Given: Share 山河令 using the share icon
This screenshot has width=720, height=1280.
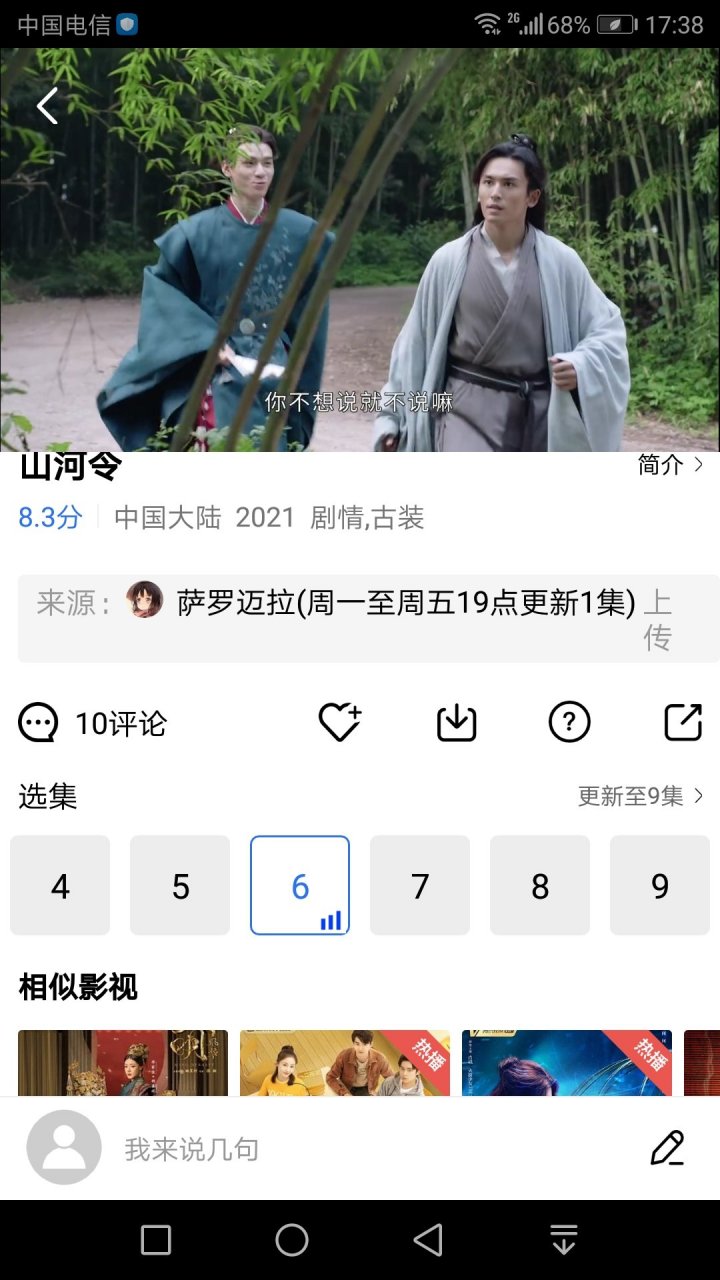Looking at the screenshot, I should 682,722.
